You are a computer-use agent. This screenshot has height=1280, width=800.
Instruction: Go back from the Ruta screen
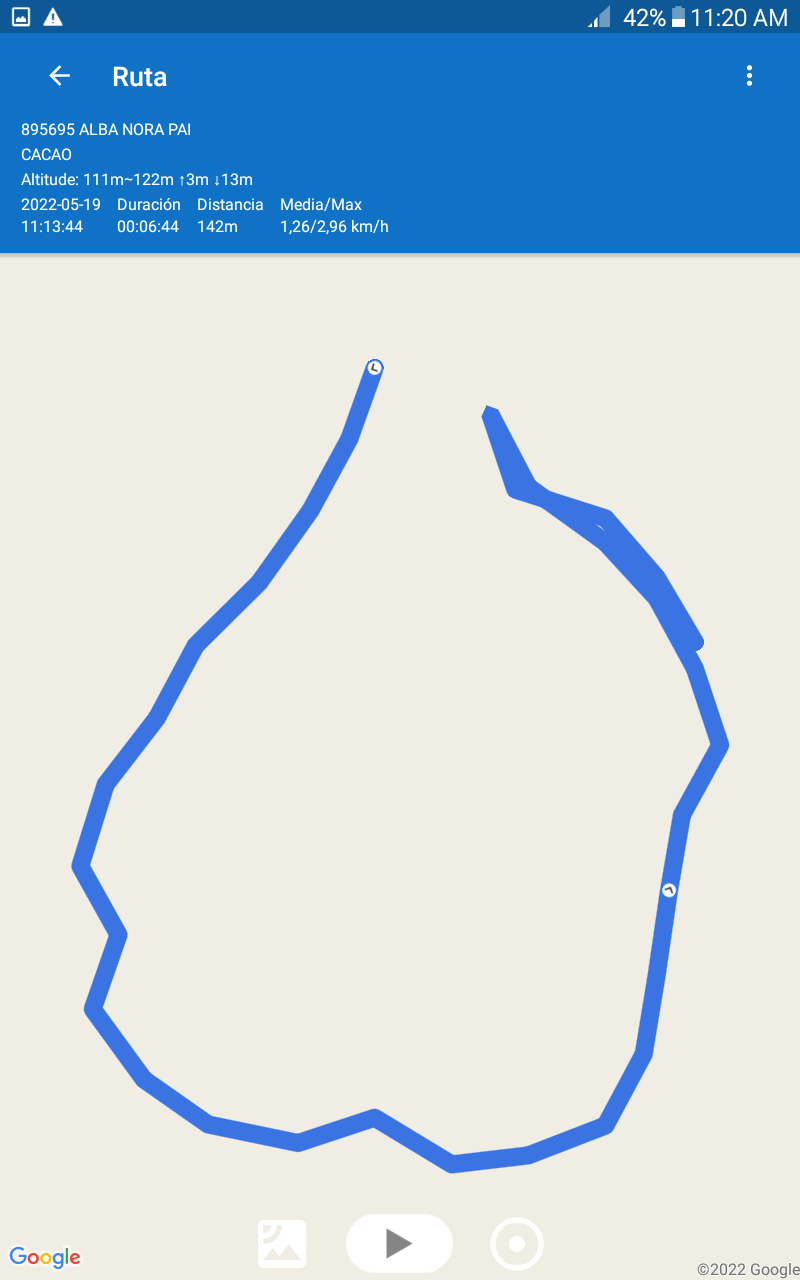(x=59, y=76)
